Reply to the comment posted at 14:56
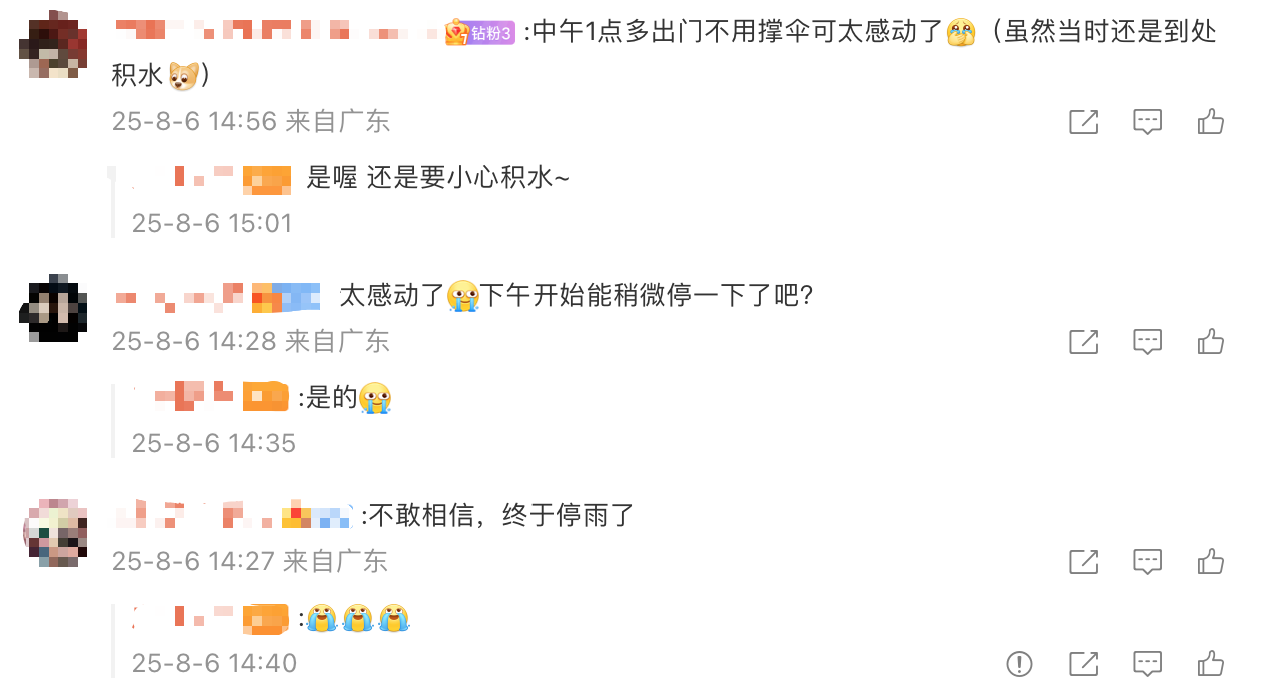Image resolution: width=1262 pixels, height=694 pixels. [1147, 122]
